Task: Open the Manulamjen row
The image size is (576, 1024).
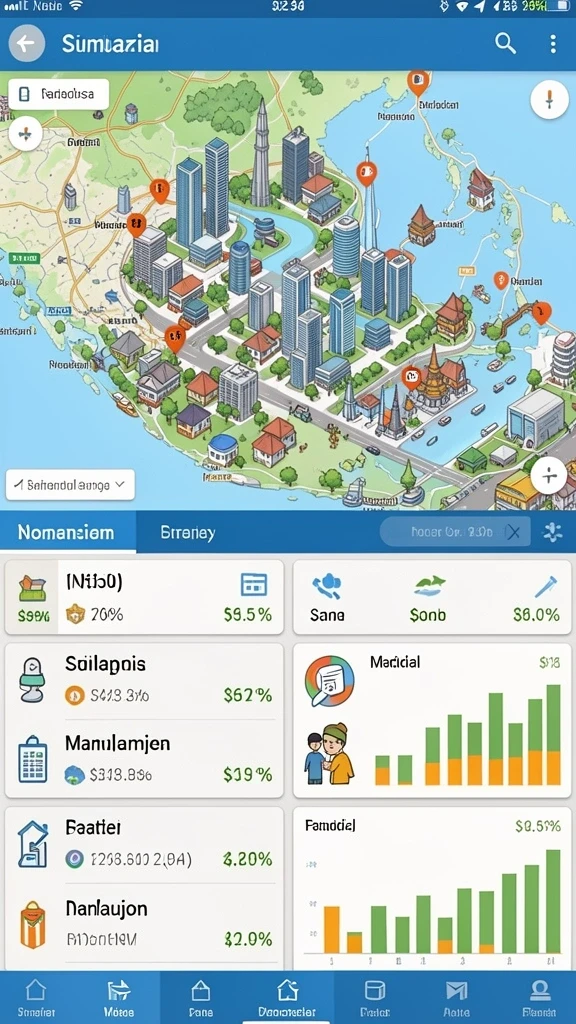Action: pos(144,759)
